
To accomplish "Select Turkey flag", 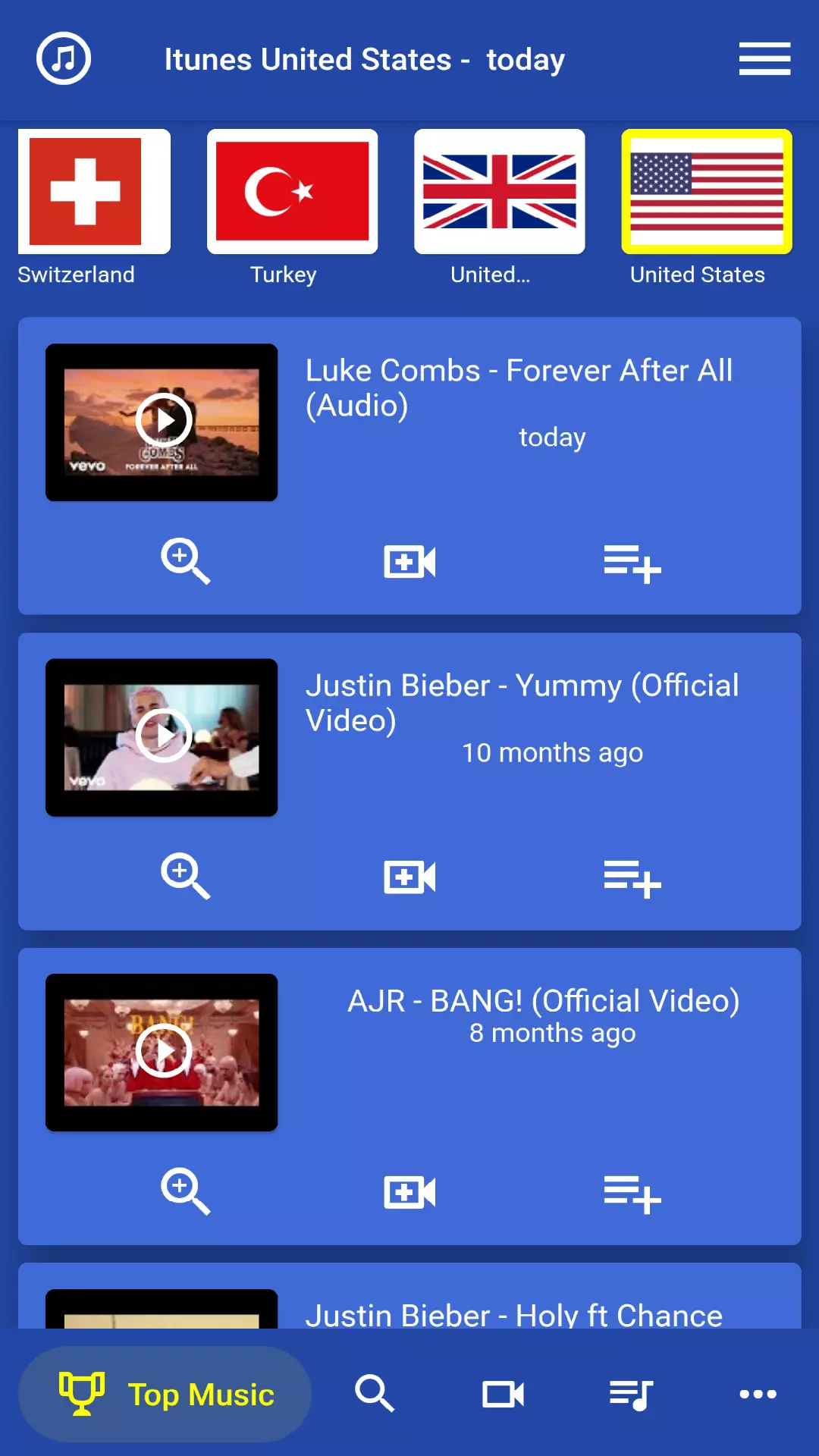I will (x=292, y=192).
